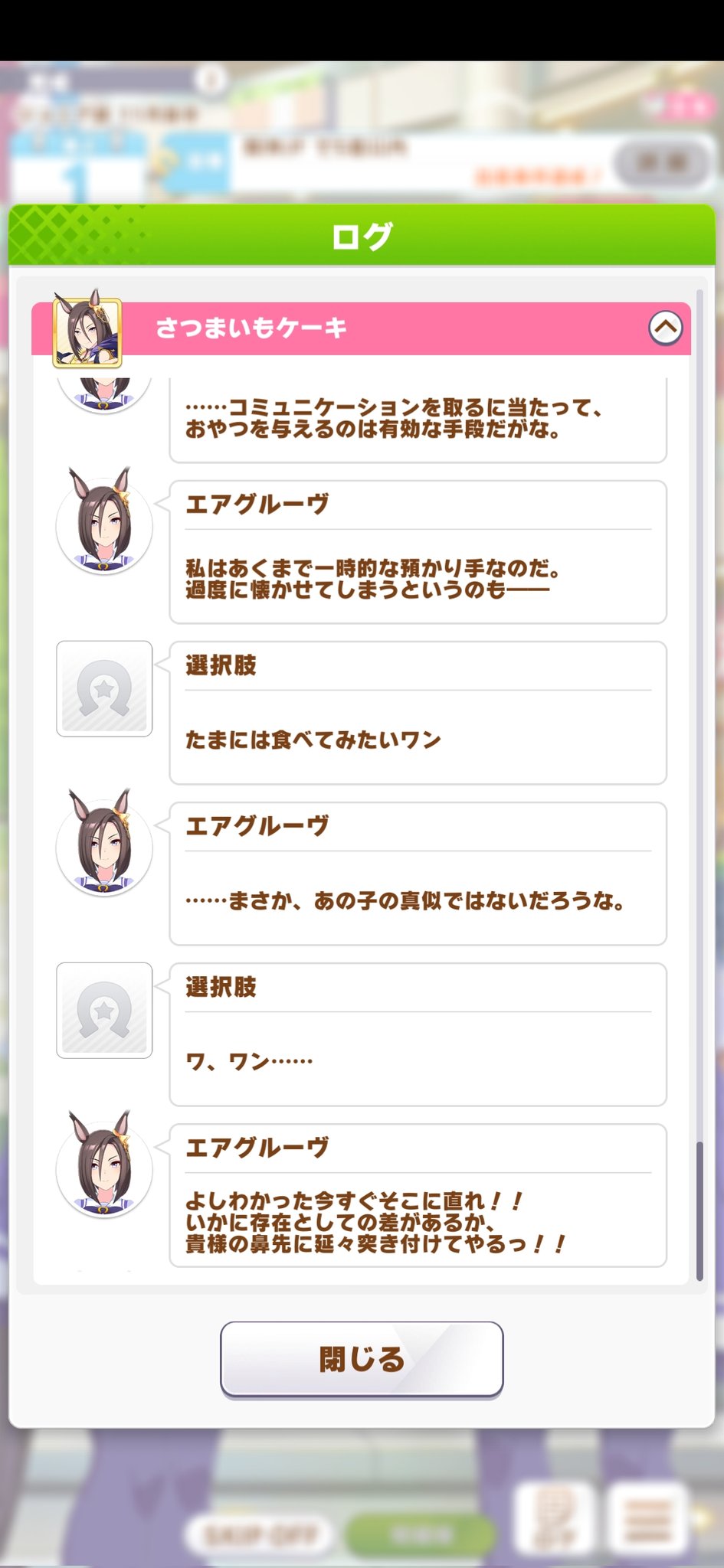
Task: Collapse the さつまいもケーキ log section
Action: [x=665, y=328]
